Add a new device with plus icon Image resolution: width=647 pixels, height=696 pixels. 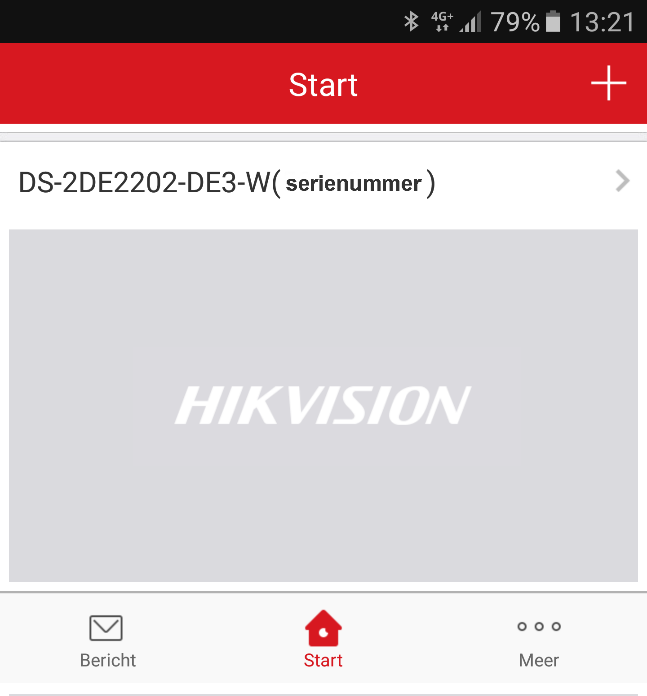(608, 84)
